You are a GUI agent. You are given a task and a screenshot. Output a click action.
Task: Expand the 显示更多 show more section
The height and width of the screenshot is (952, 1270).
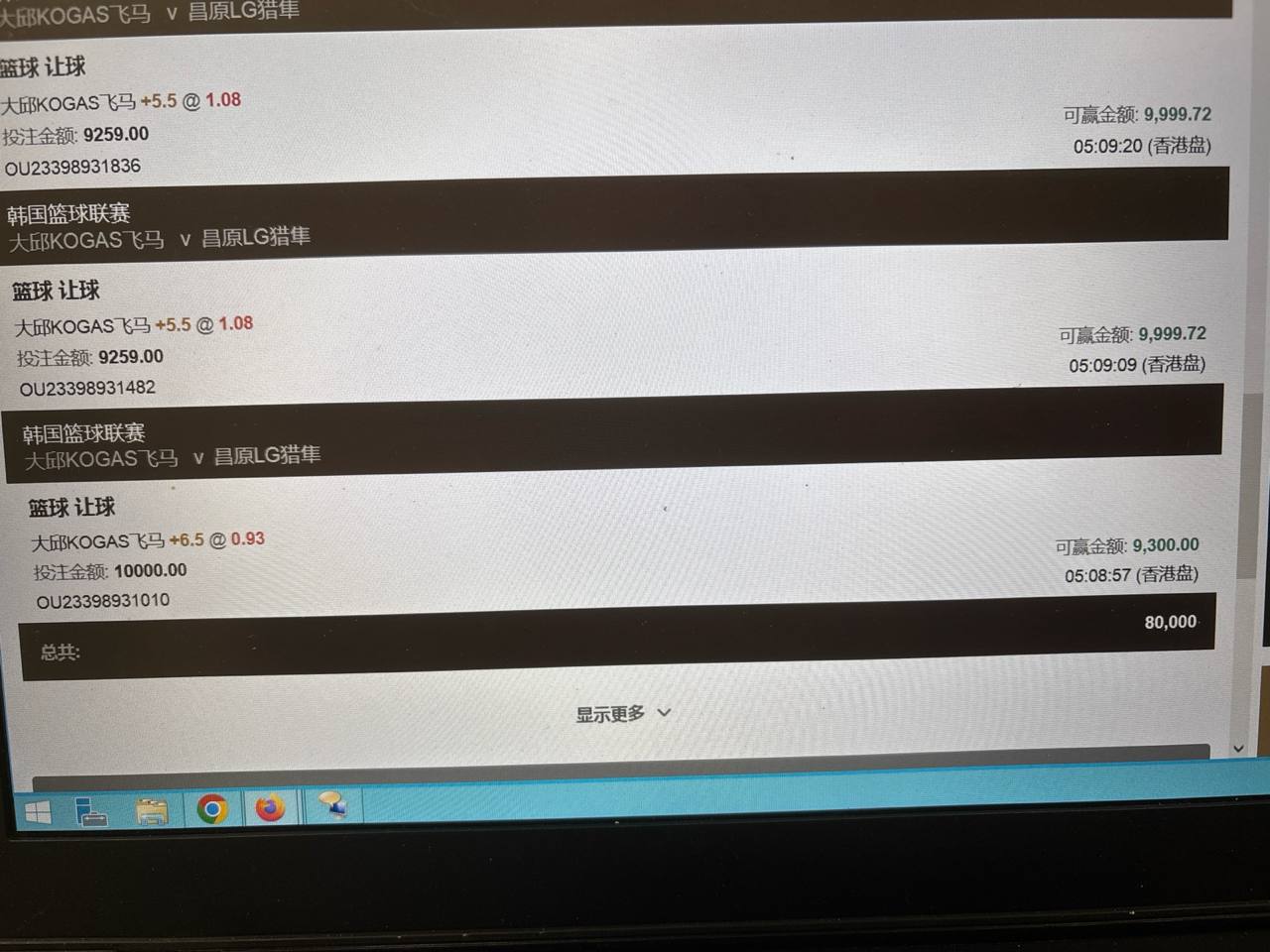[x=623, y=713]
